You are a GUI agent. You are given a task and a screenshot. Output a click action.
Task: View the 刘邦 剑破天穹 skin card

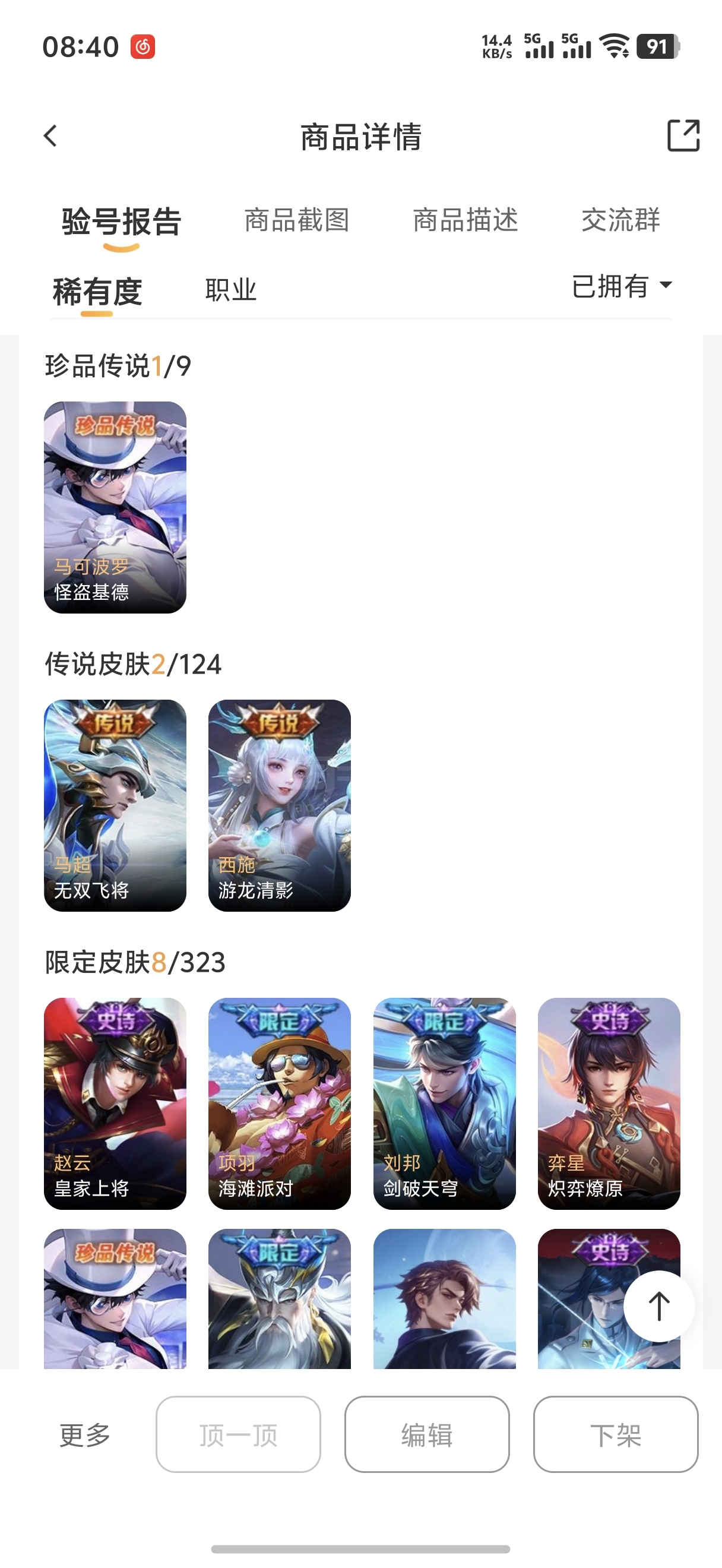(x=444, y=1104)
